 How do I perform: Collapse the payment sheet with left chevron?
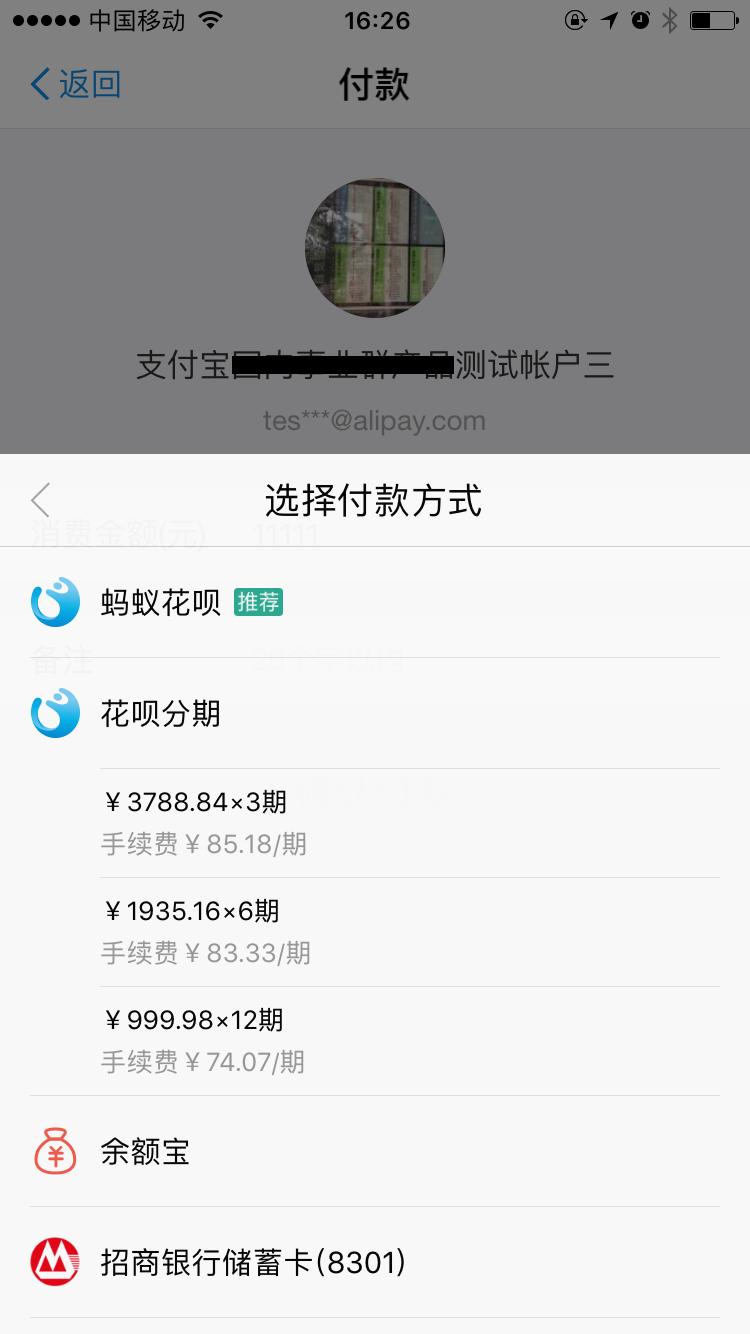coord(40,499)
